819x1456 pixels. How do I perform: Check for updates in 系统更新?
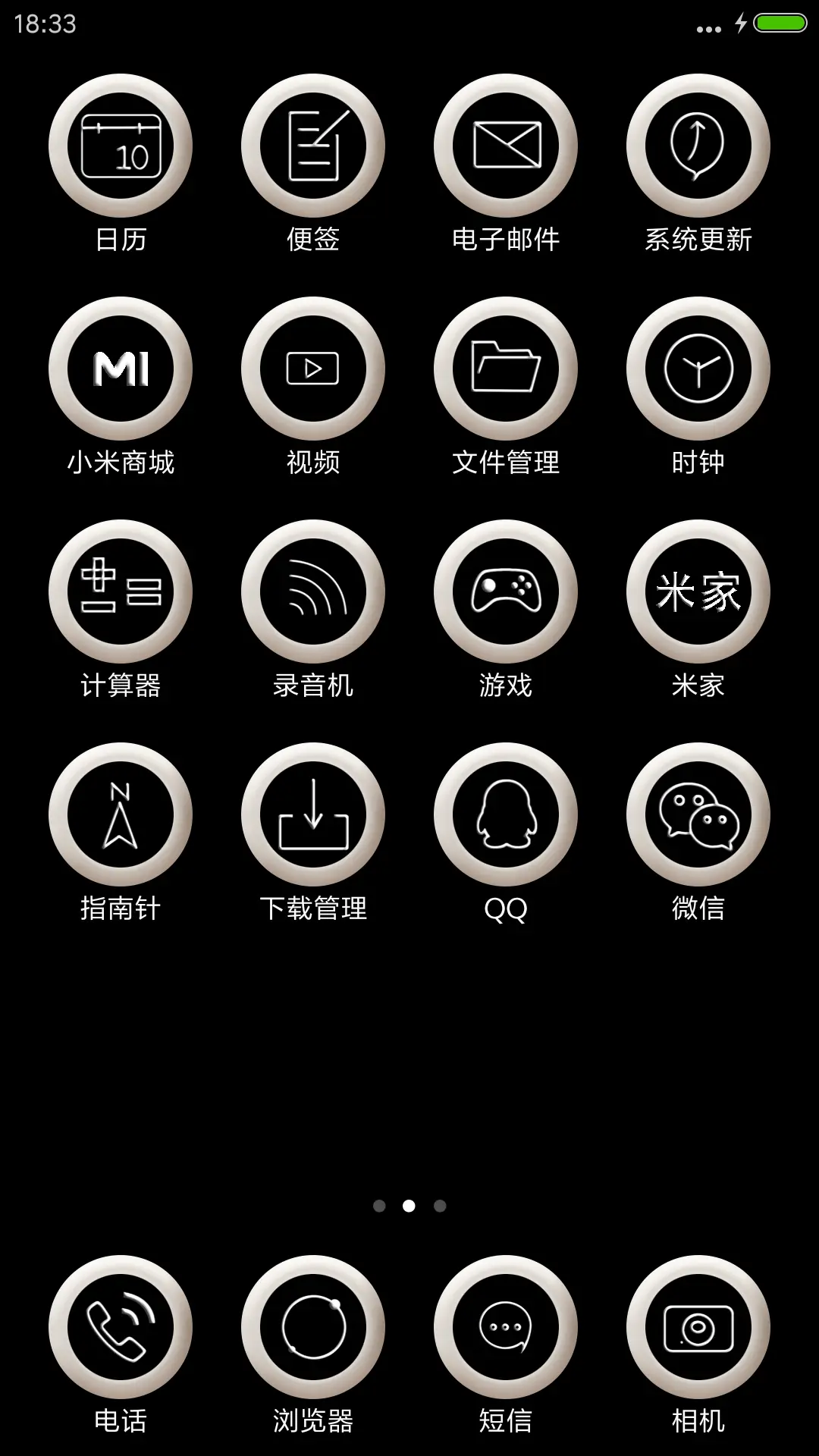(x=698, y=146)
